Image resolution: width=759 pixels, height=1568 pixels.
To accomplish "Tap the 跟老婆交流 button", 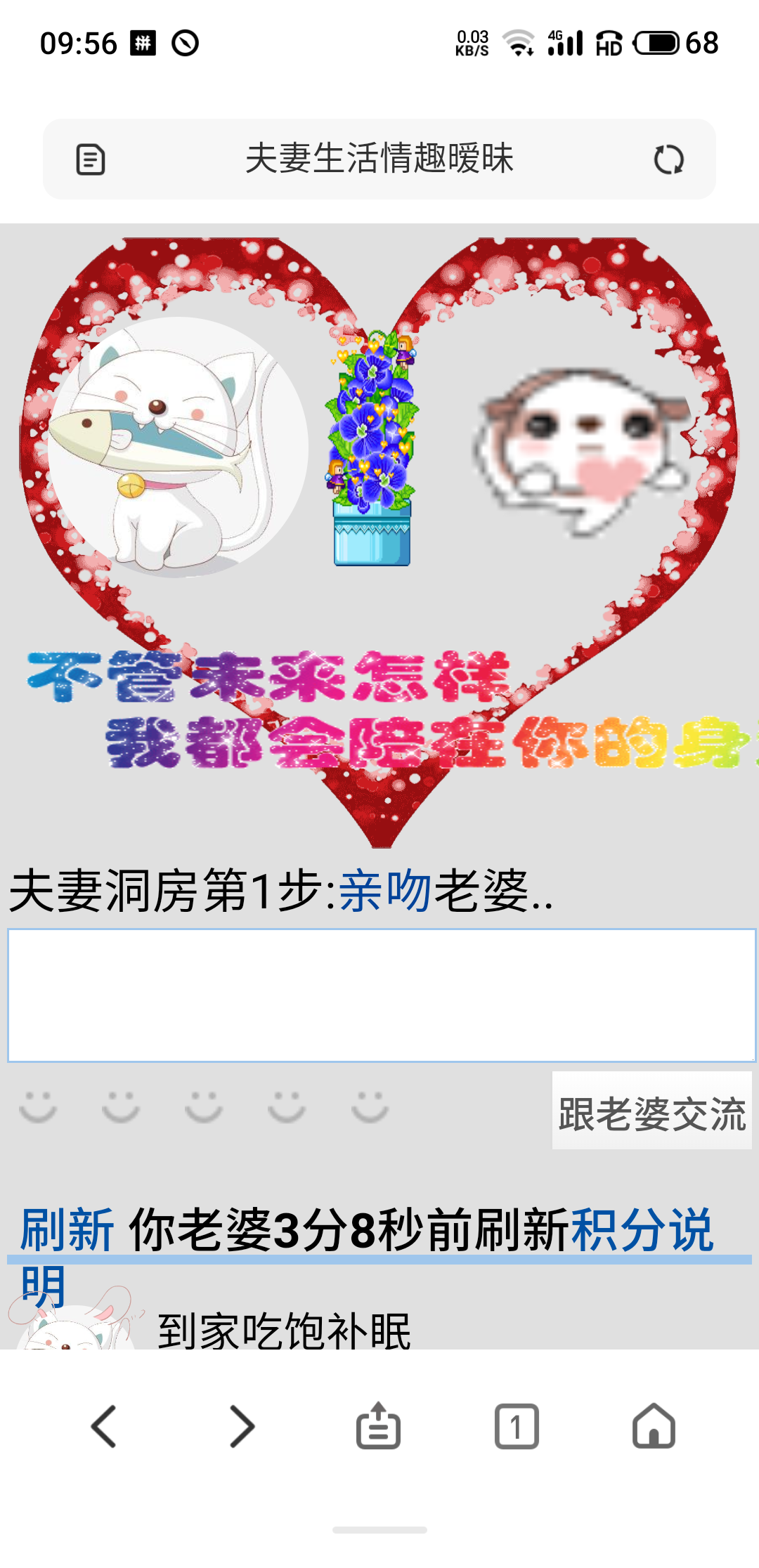I will coord(651,1113).
